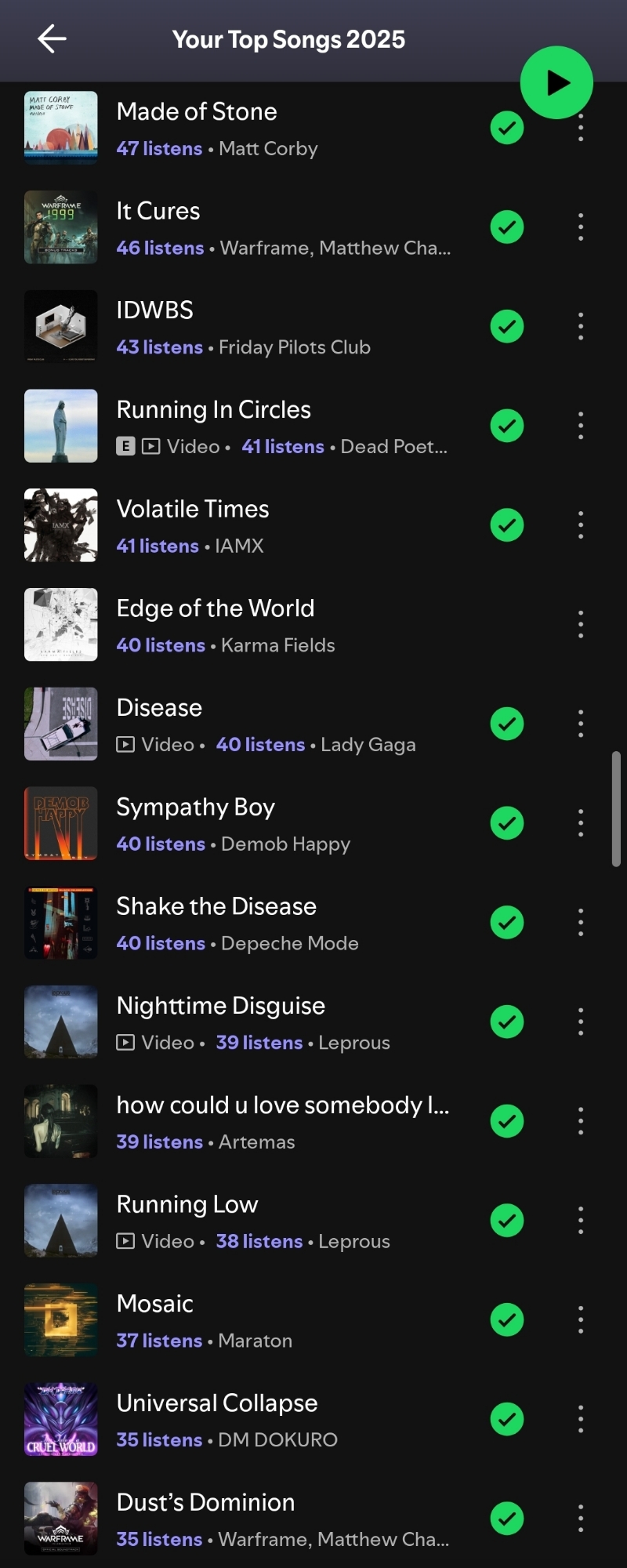Open the options menu for IDWBS

coord(581,326)
